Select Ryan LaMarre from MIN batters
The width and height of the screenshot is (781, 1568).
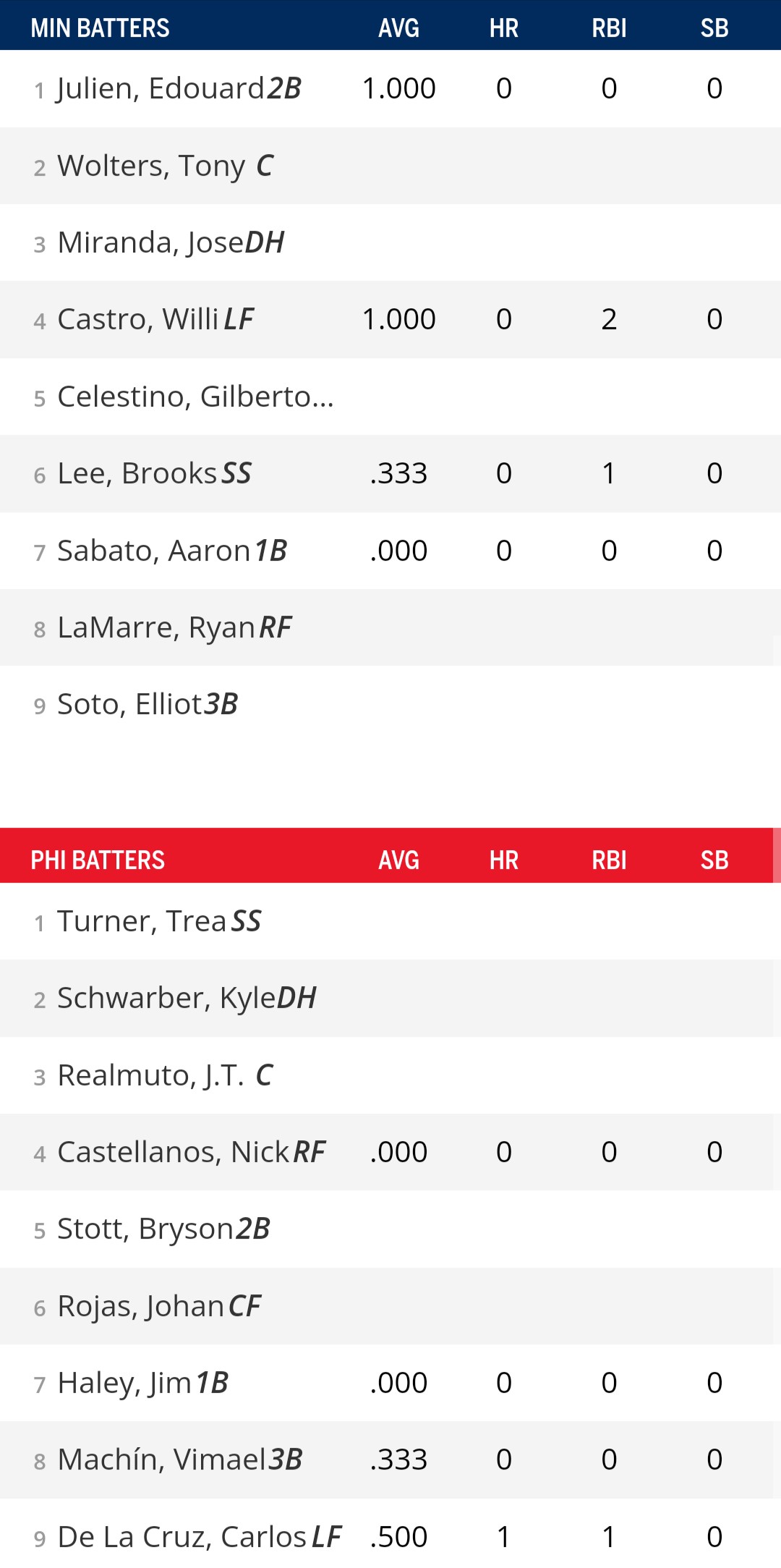[x=156, y=628]
